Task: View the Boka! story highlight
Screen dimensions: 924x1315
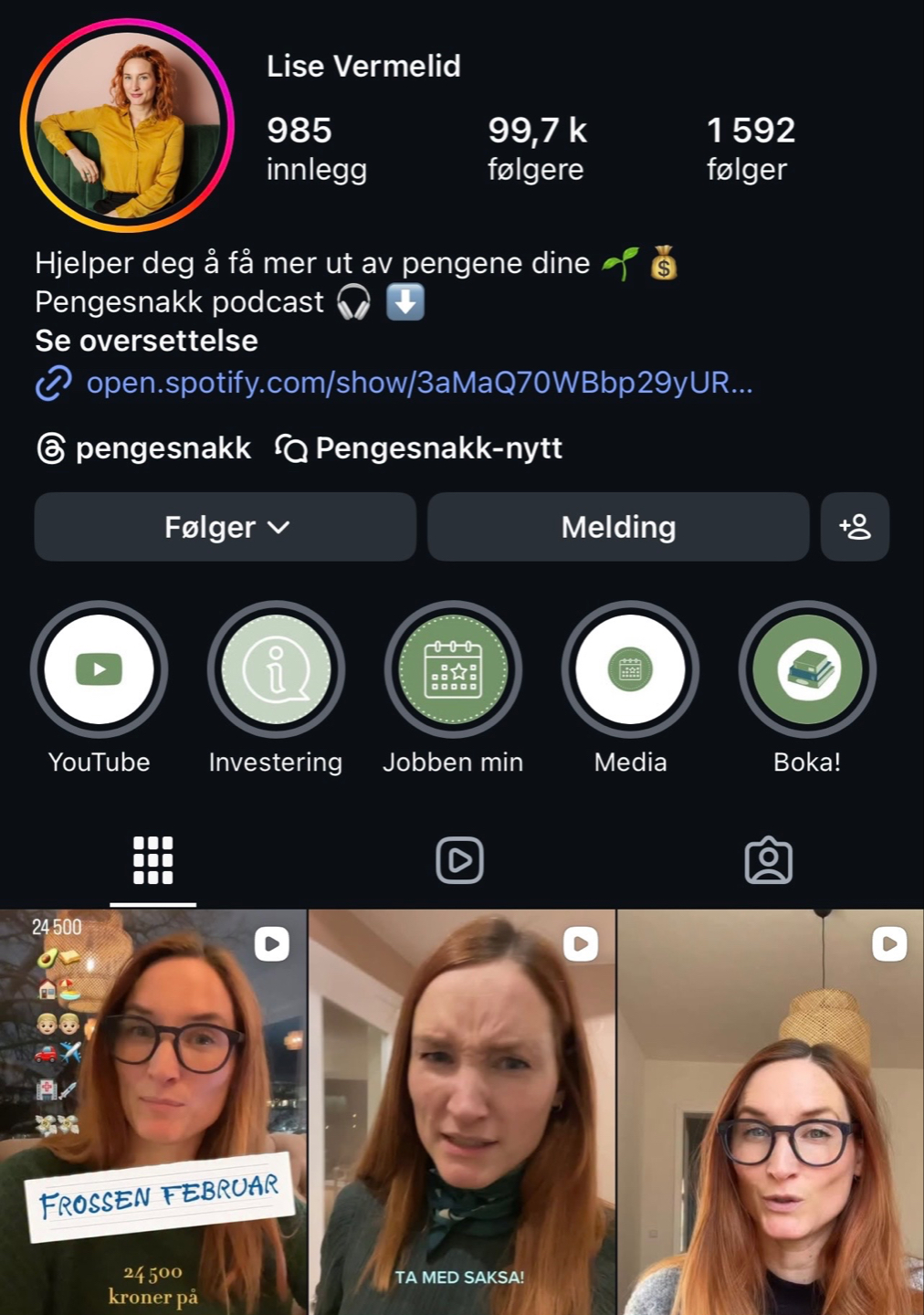Action: click(807, 669)
